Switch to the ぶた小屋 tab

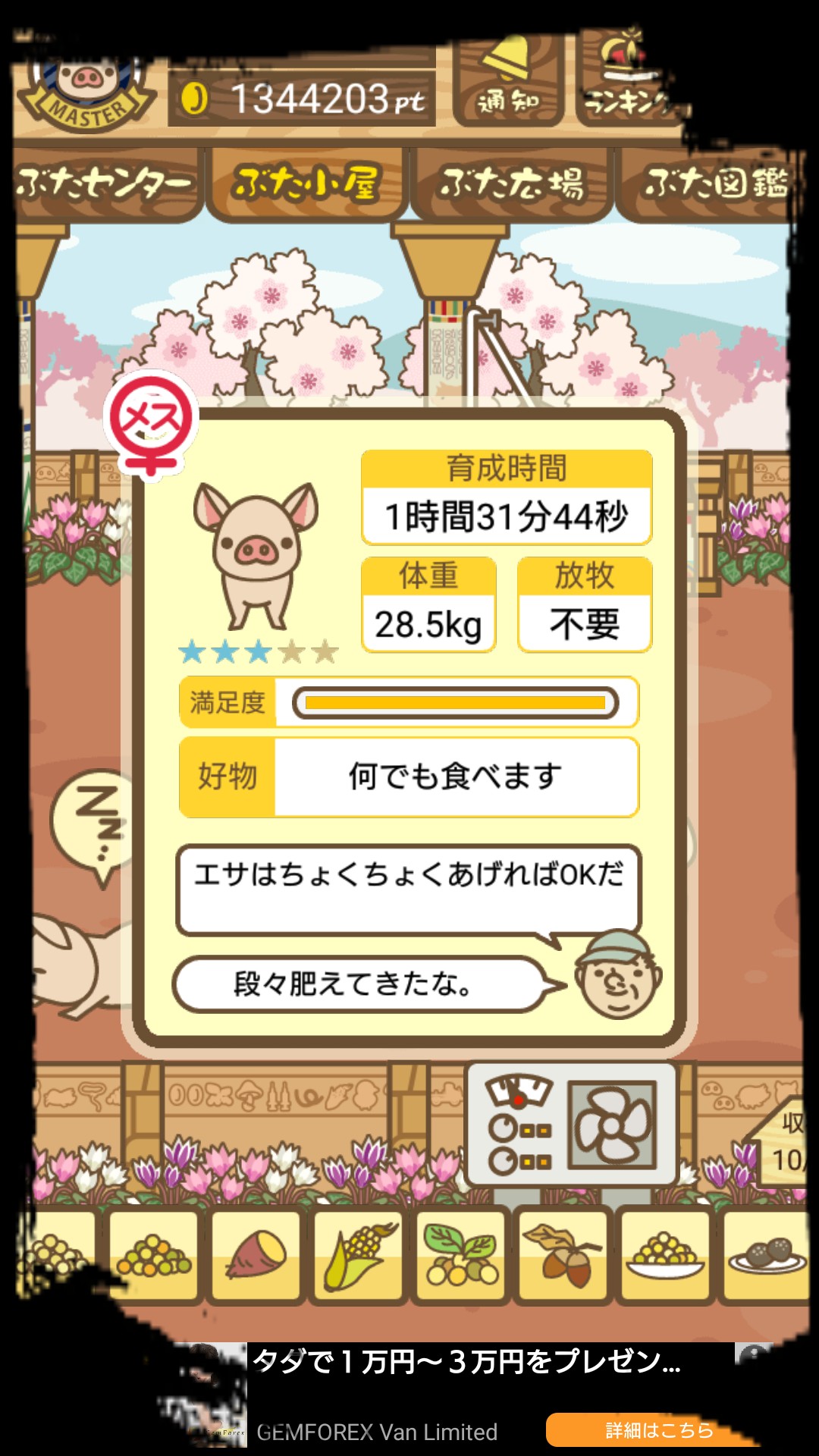tap(306, 184)
